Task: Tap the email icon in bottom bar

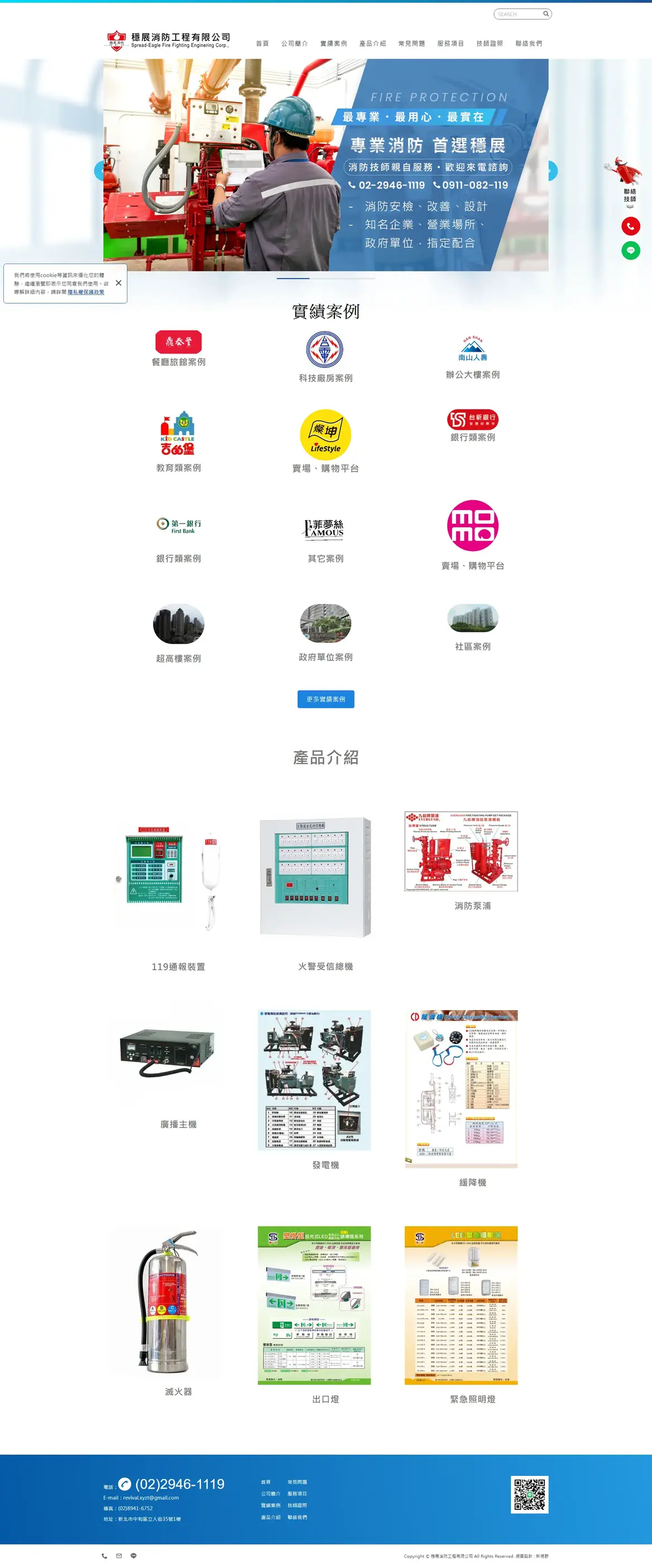Action: [x=119, y=1556]
